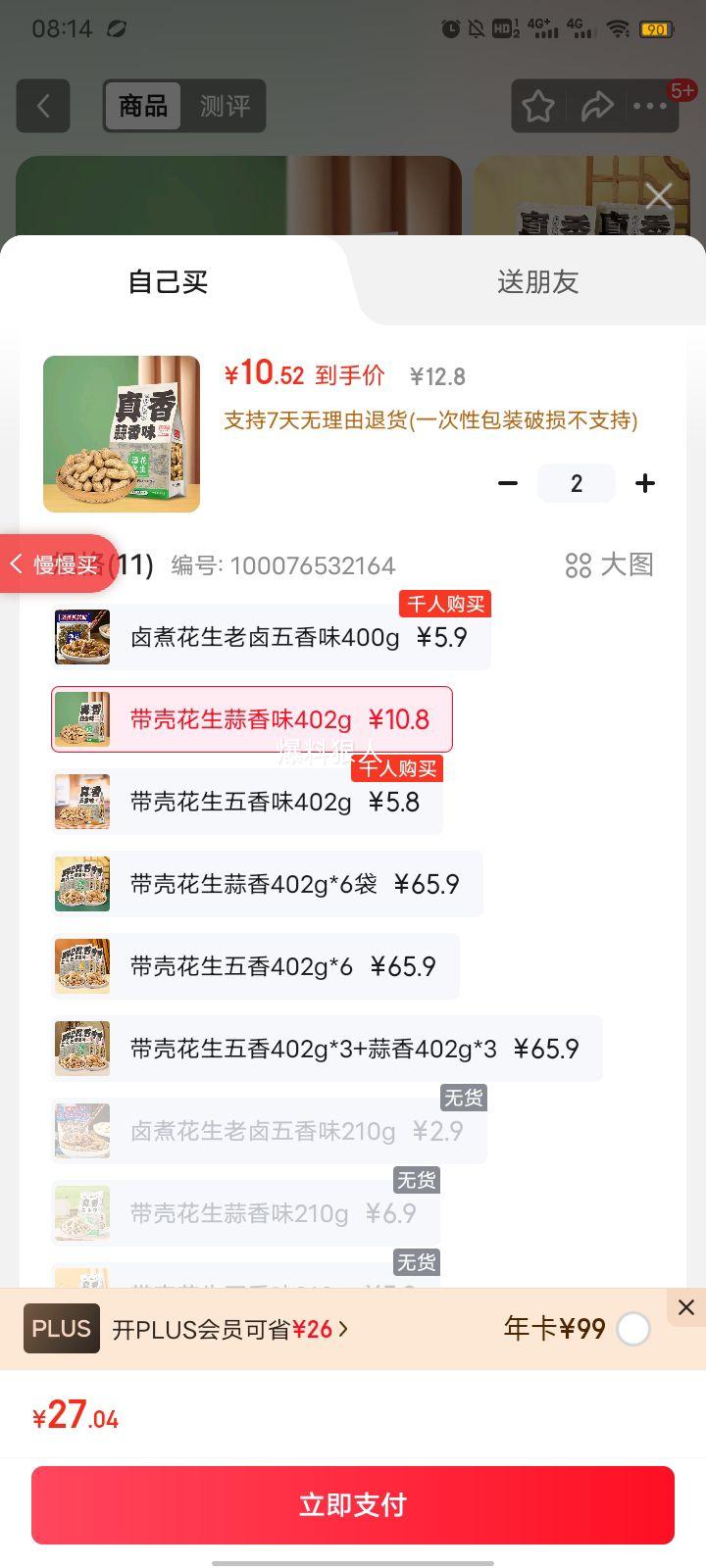706x1568 pixels.
Task: Open the 慢慢买 floating tab
Action: [57, 564]
